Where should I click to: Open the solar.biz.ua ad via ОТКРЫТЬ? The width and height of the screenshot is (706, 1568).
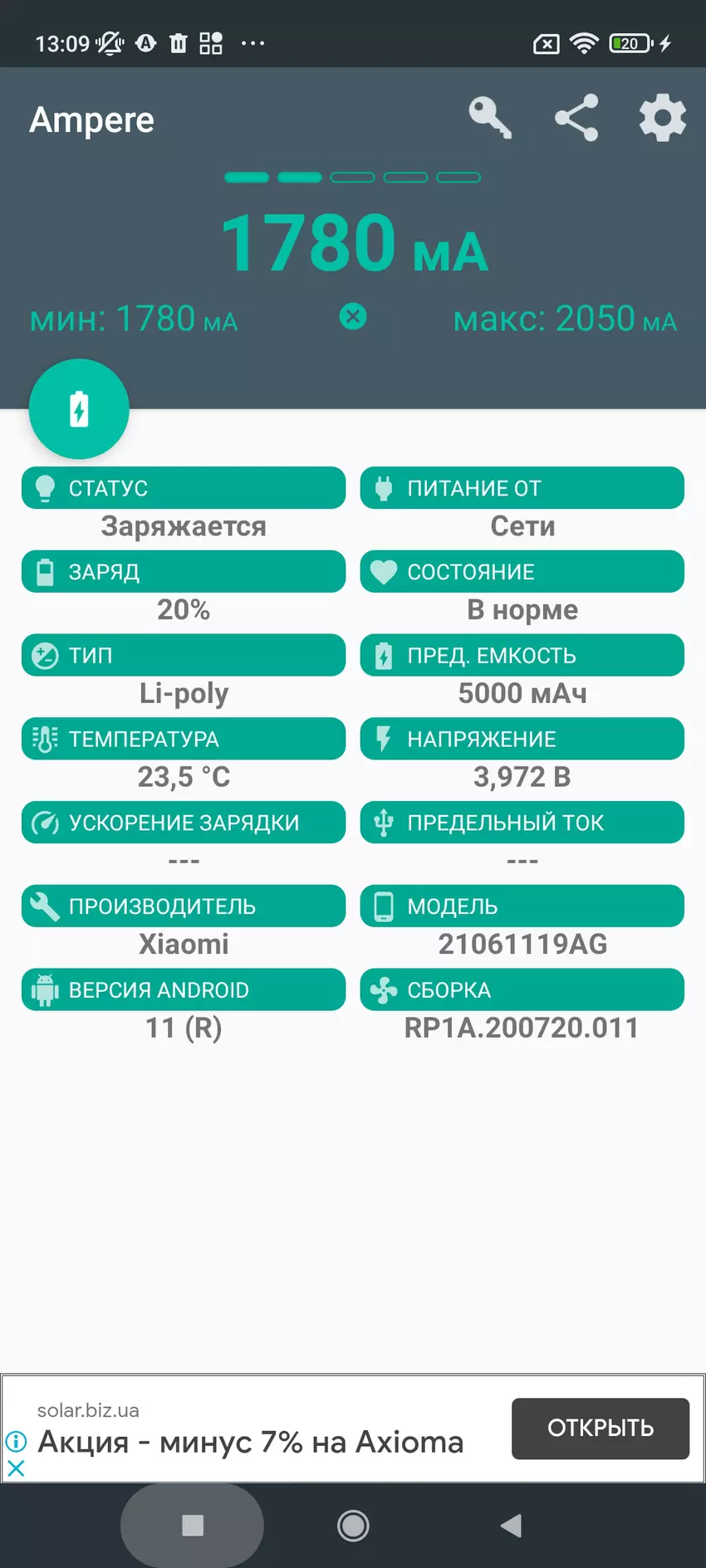click(x=600, y=1428)
